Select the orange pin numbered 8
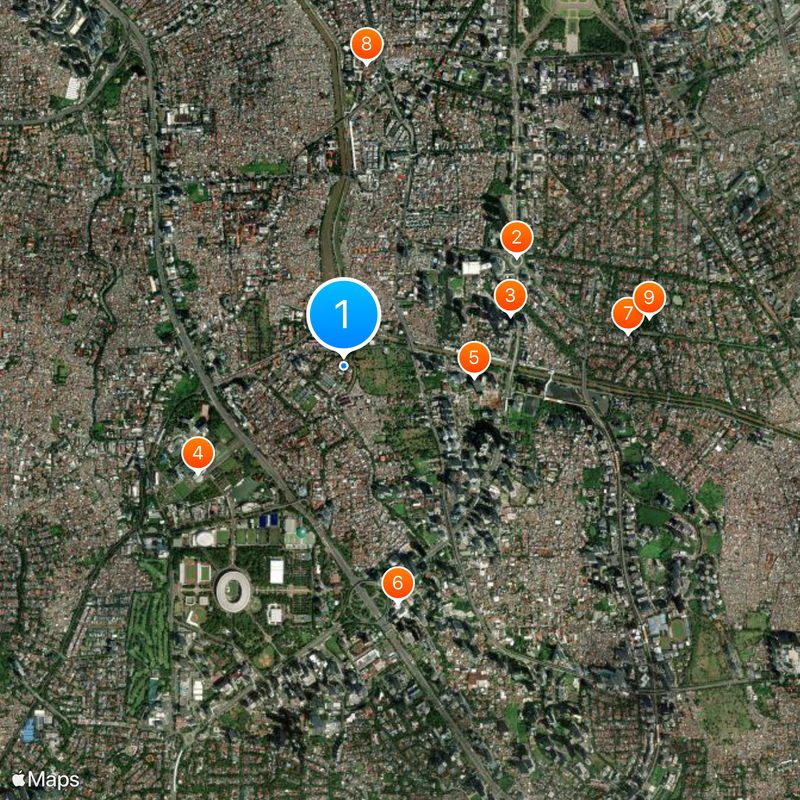Viewport: 800px width, 800px height. coord(367,44)
